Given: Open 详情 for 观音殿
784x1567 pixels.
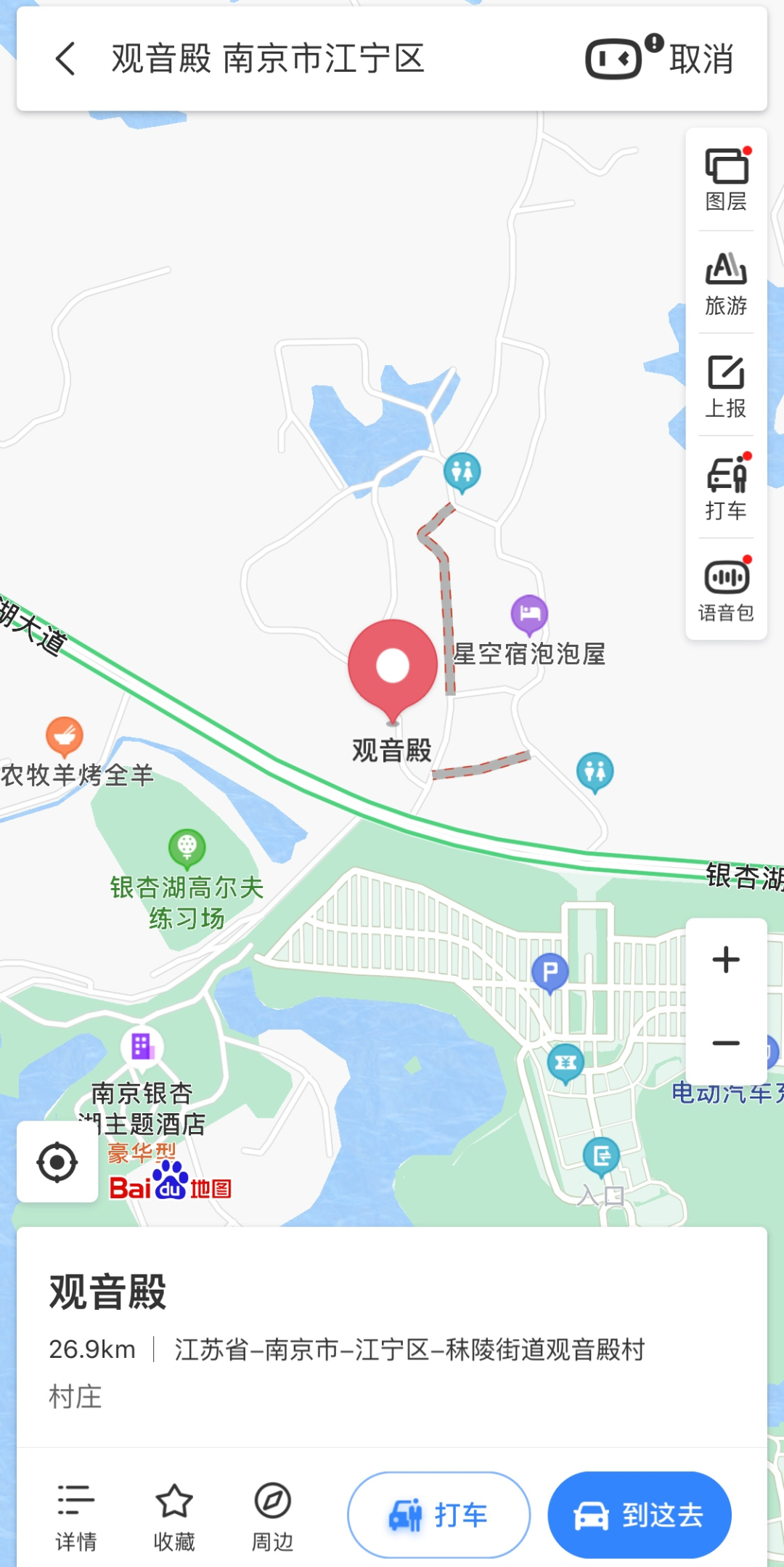Looking at the screenshot, I should click(x=76, y=1516).
